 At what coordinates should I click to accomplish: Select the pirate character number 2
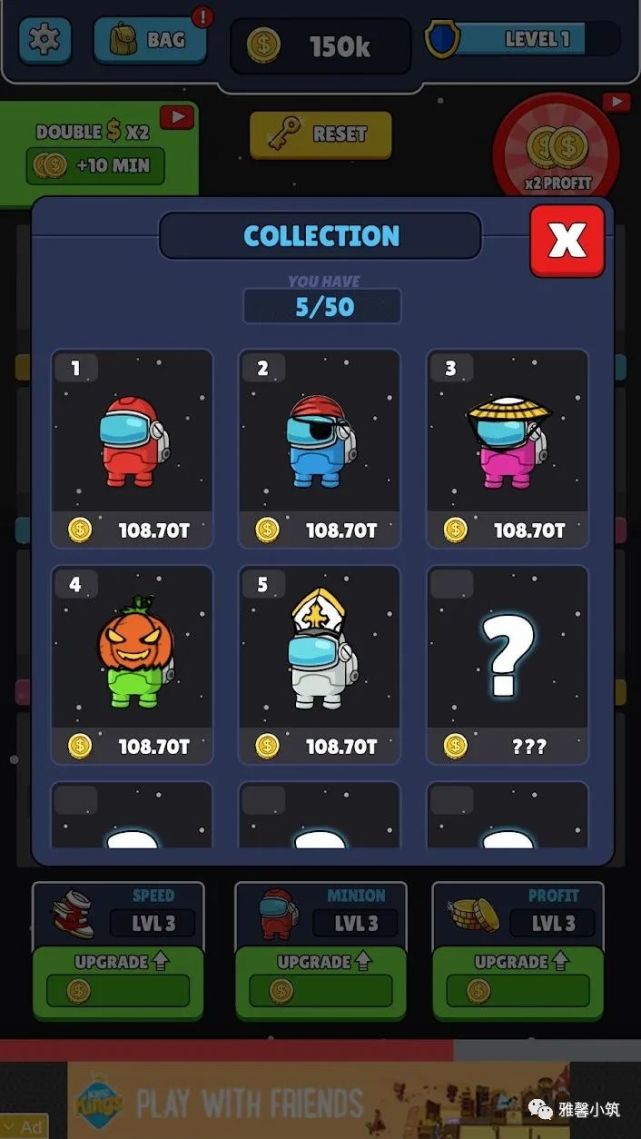click(x=319, y=448)
